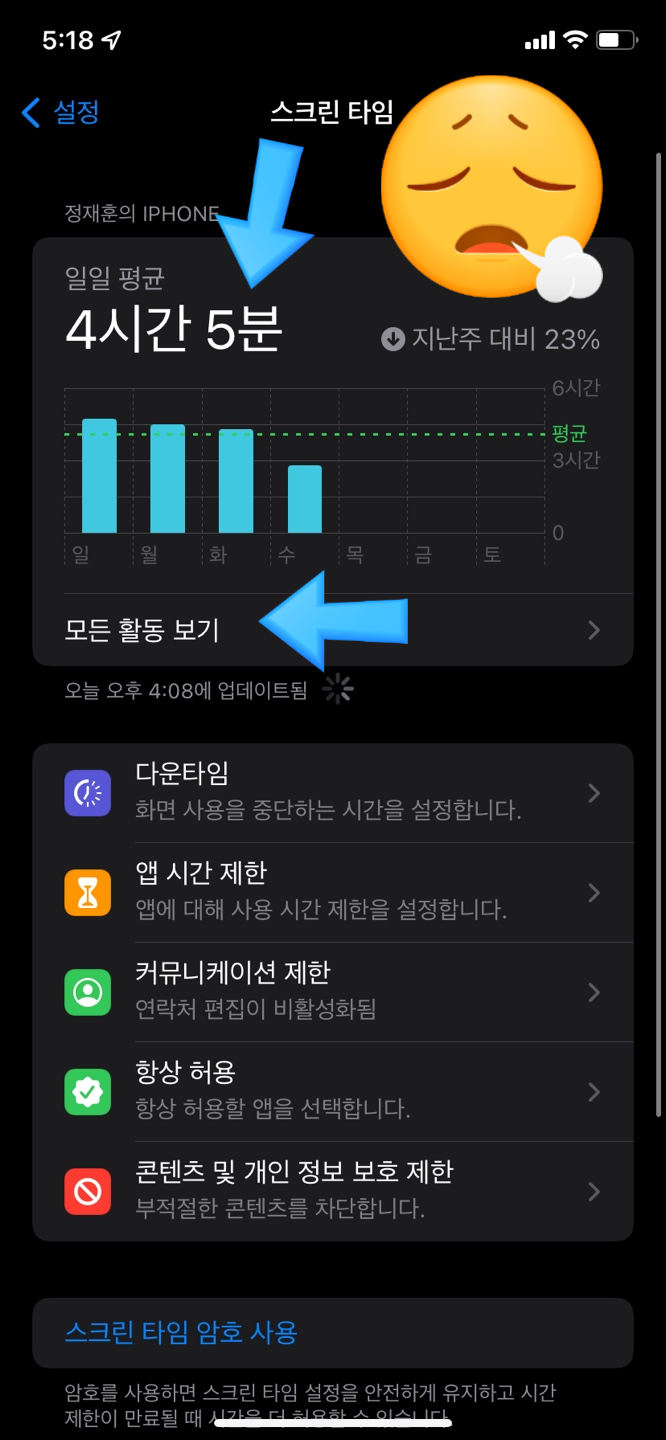Open 앱 시간 제한

coord(332,892)
